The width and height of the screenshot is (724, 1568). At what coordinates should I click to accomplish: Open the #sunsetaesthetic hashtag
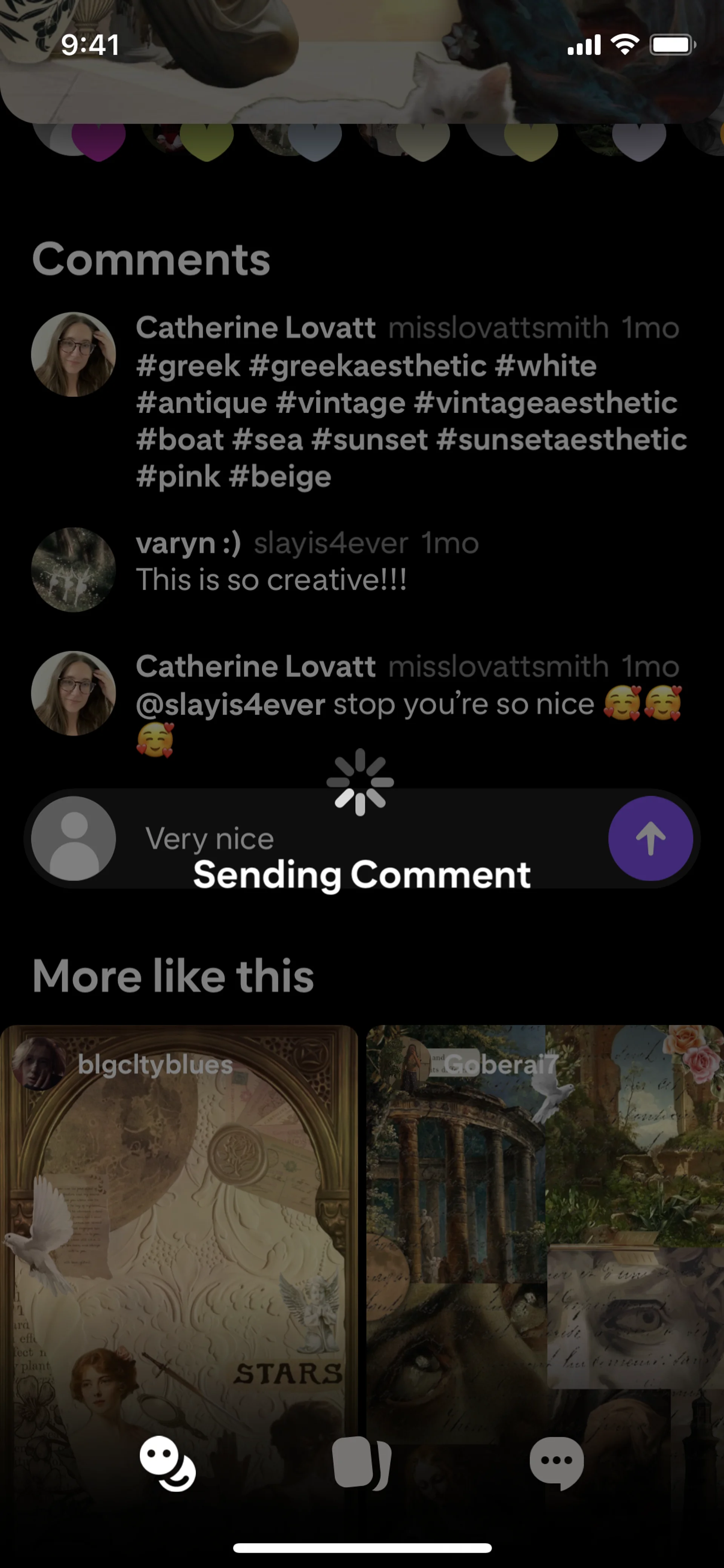pos(561,439)
